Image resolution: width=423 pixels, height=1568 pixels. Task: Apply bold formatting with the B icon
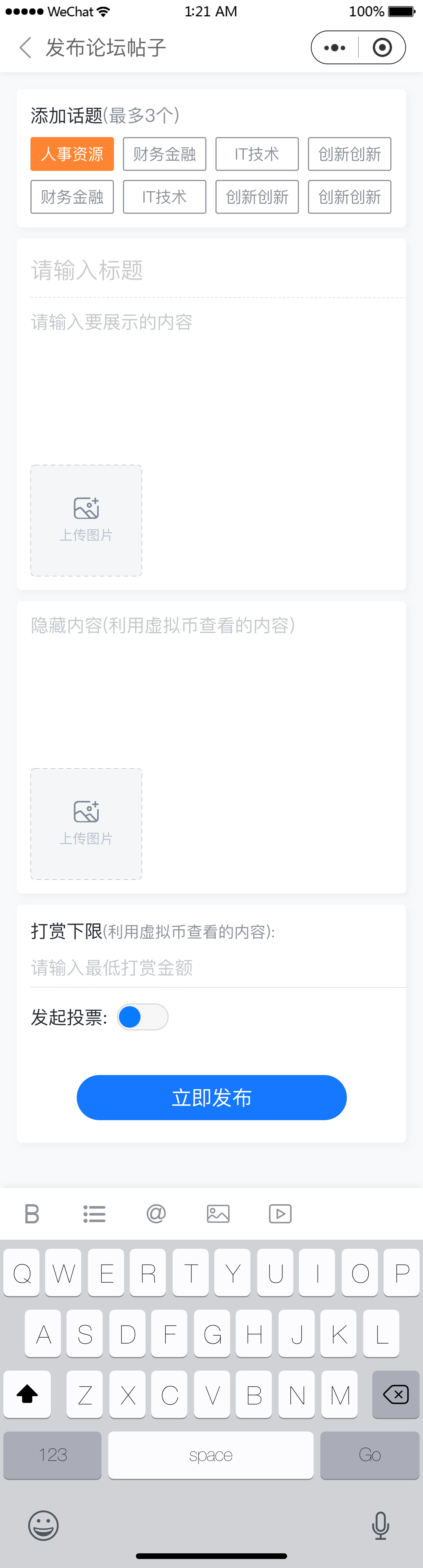(x=32, y=1213)
